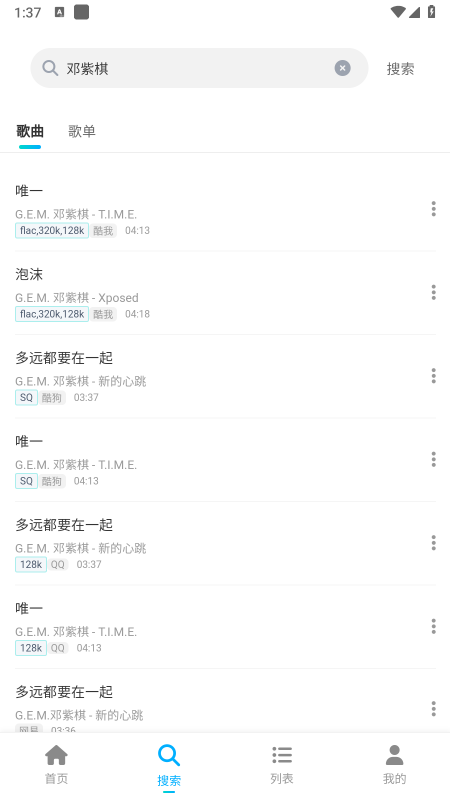The width and height of the screenshot is (450, 800).
Task: Focus the search field containing 邓紫棋
Action: click(199, 68)
